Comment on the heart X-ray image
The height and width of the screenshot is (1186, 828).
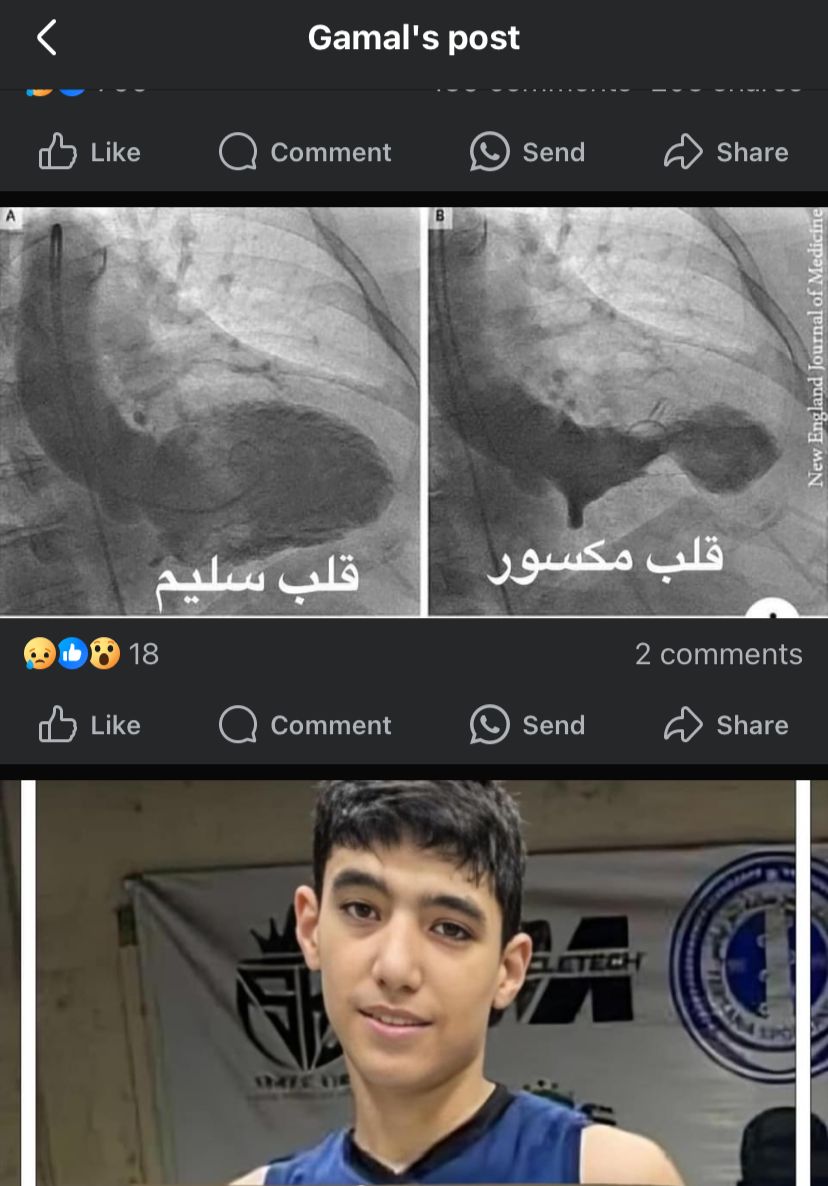305,725
